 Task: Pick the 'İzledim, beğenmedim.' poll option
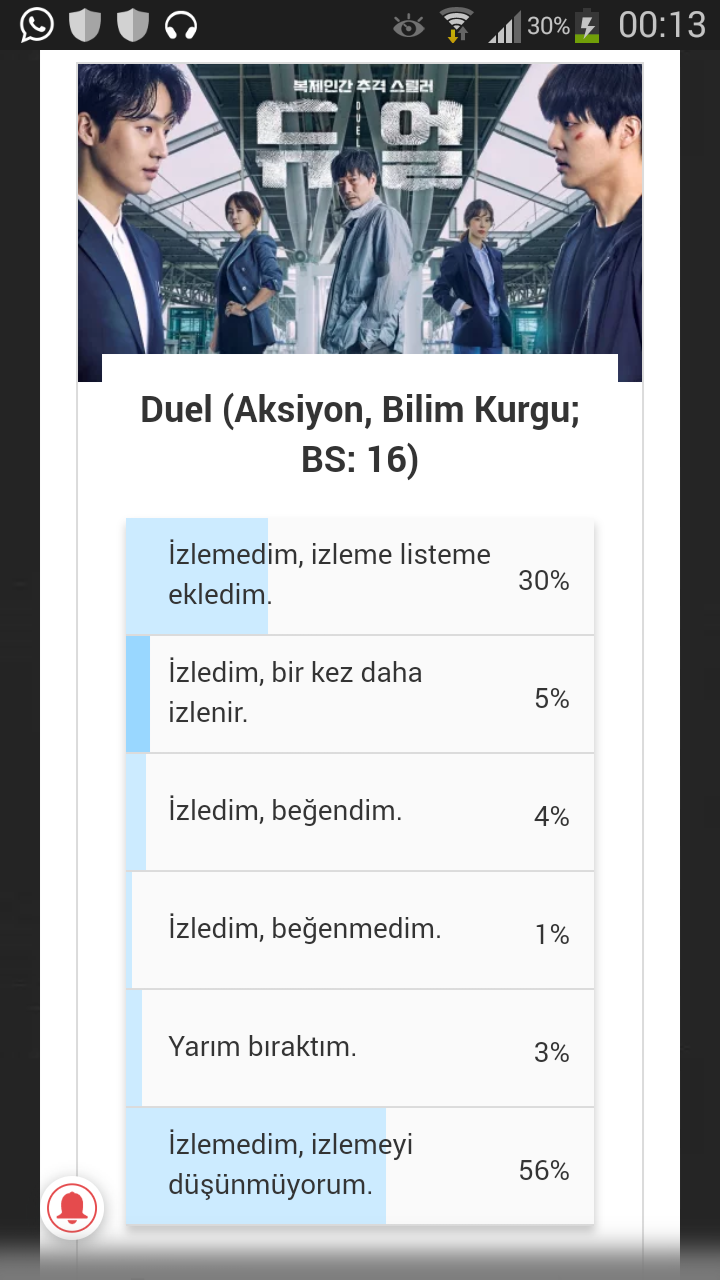[x=360, y=930]
